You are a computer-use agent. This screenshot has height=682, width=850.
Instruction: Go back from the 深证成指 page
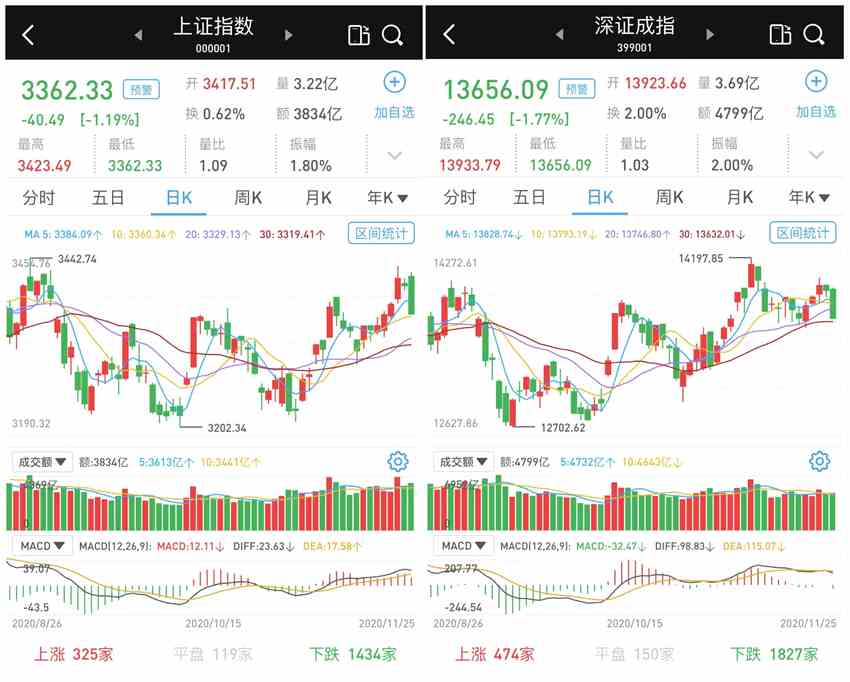(x=449, y=35)
